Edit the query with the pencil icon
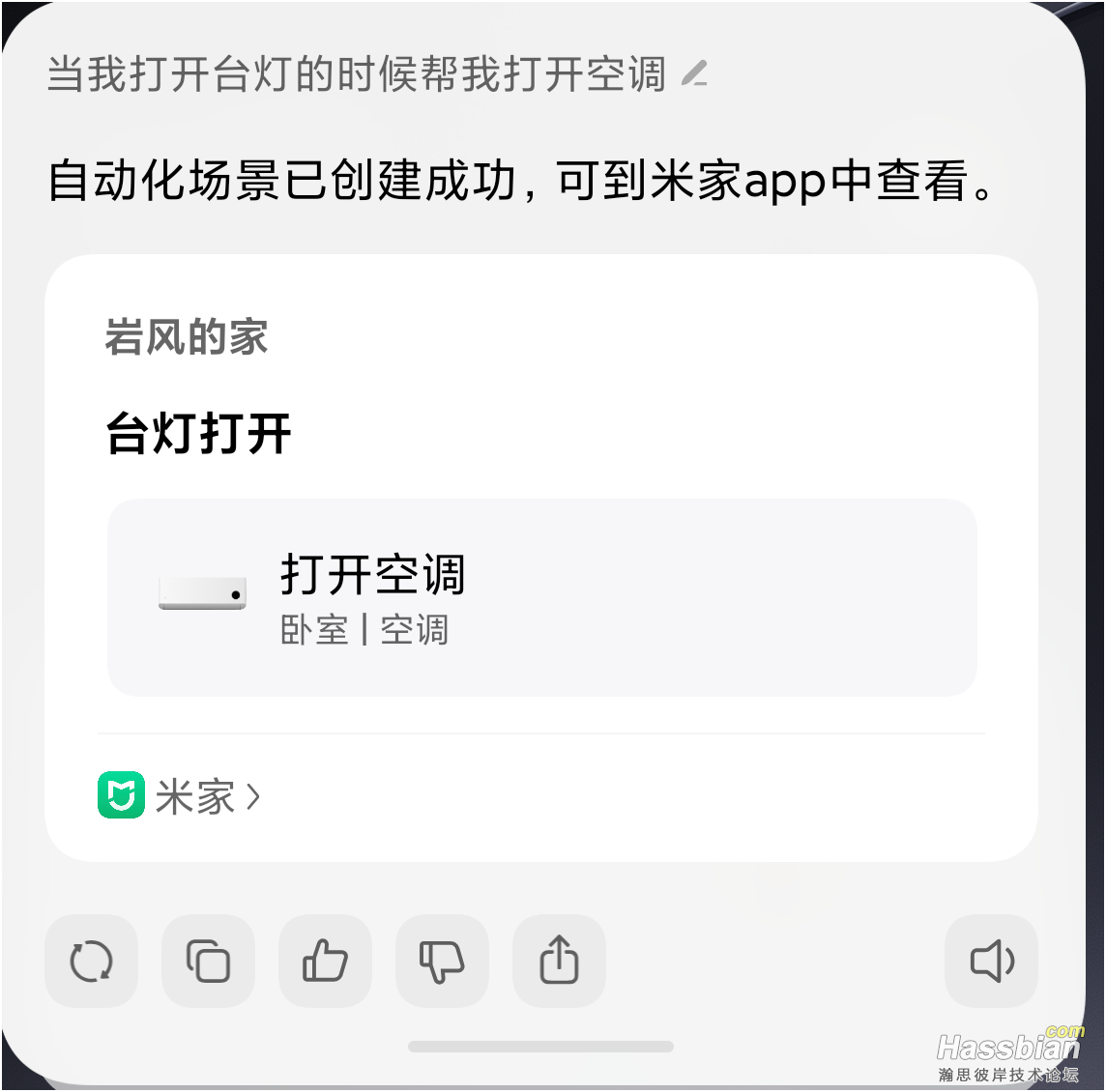 pos(694,73)
